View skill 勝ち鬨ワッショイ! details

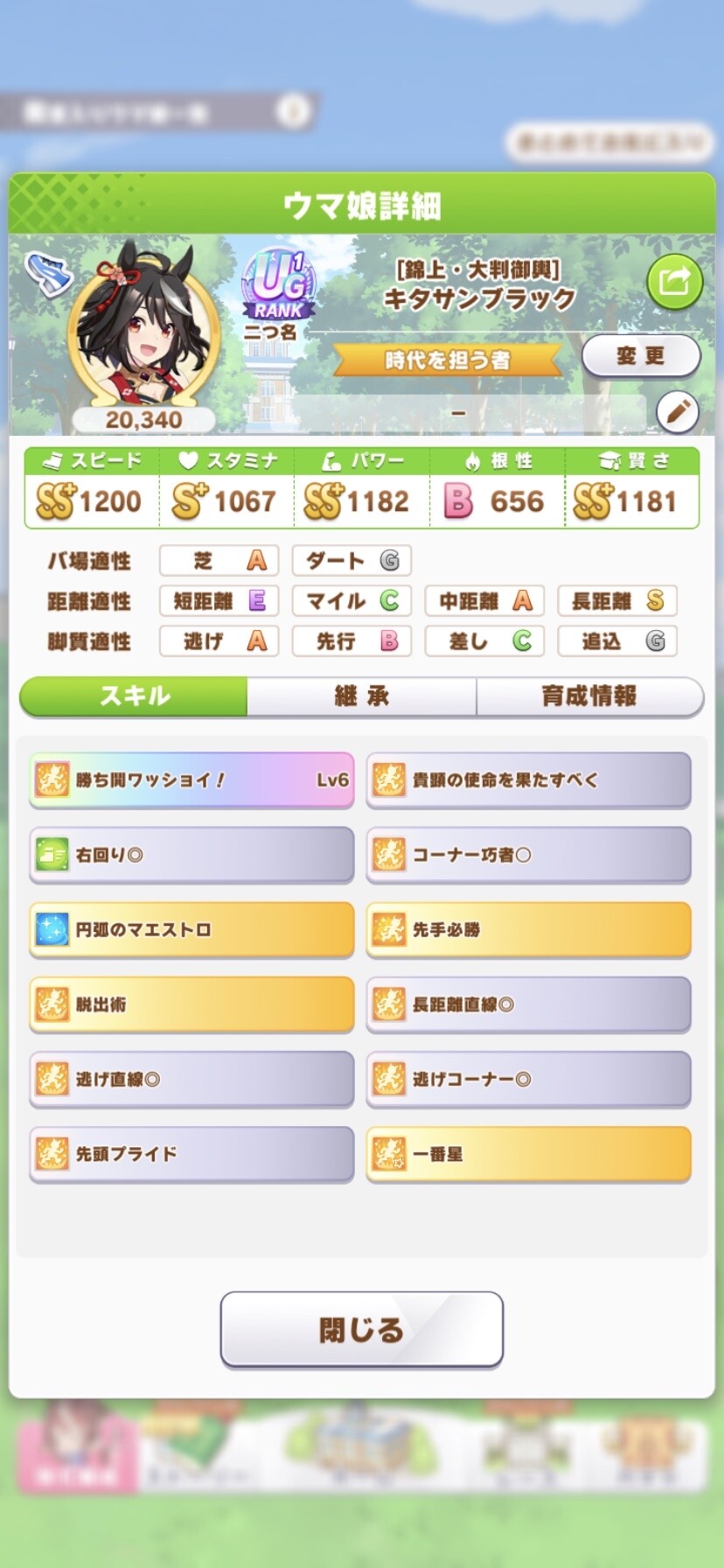pos(191,780)
